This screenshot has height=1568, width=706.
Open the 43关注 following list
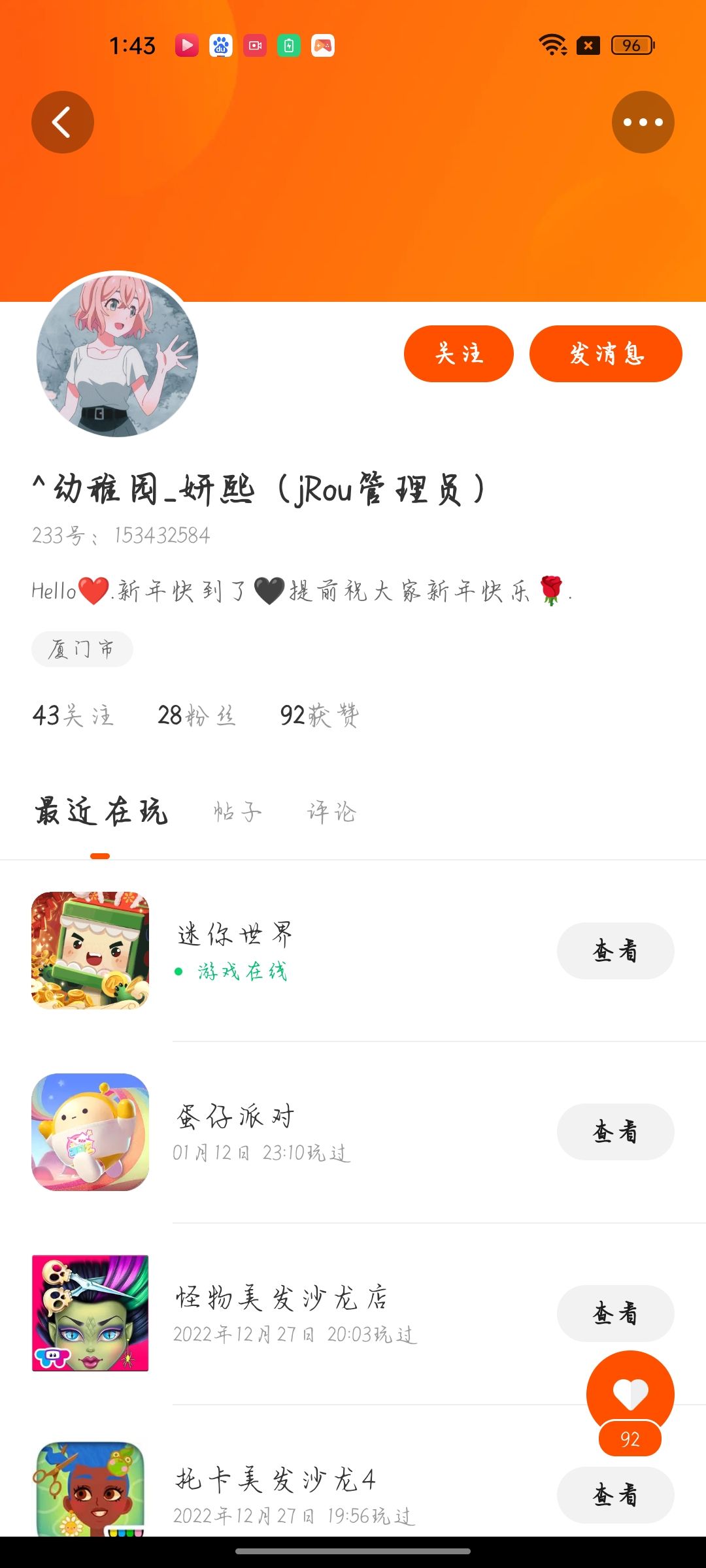(x=73, y=715)
